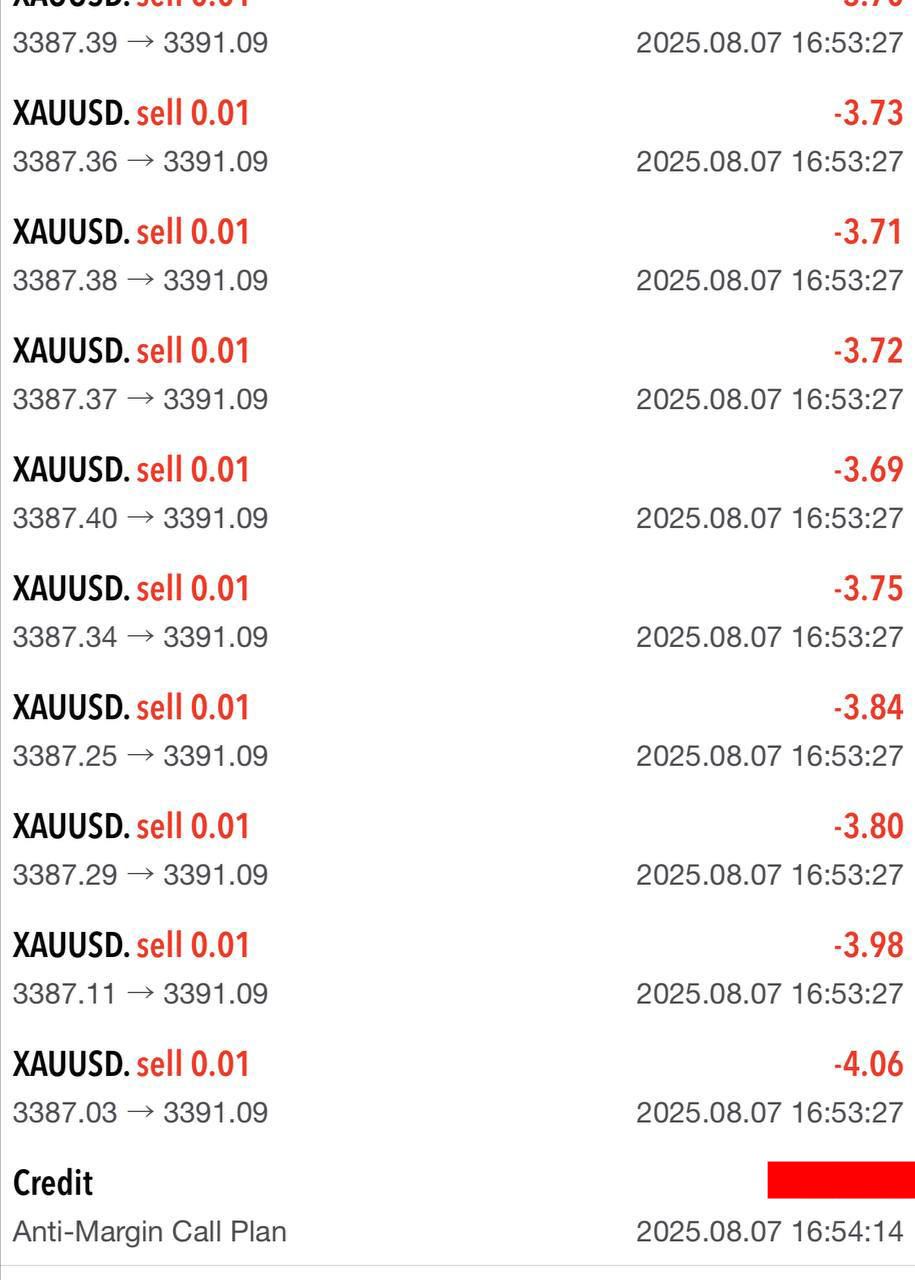Select the trade with -3.72 loss
The width and height of the screenshot is (915, 1280).
(x=457, y=375)
